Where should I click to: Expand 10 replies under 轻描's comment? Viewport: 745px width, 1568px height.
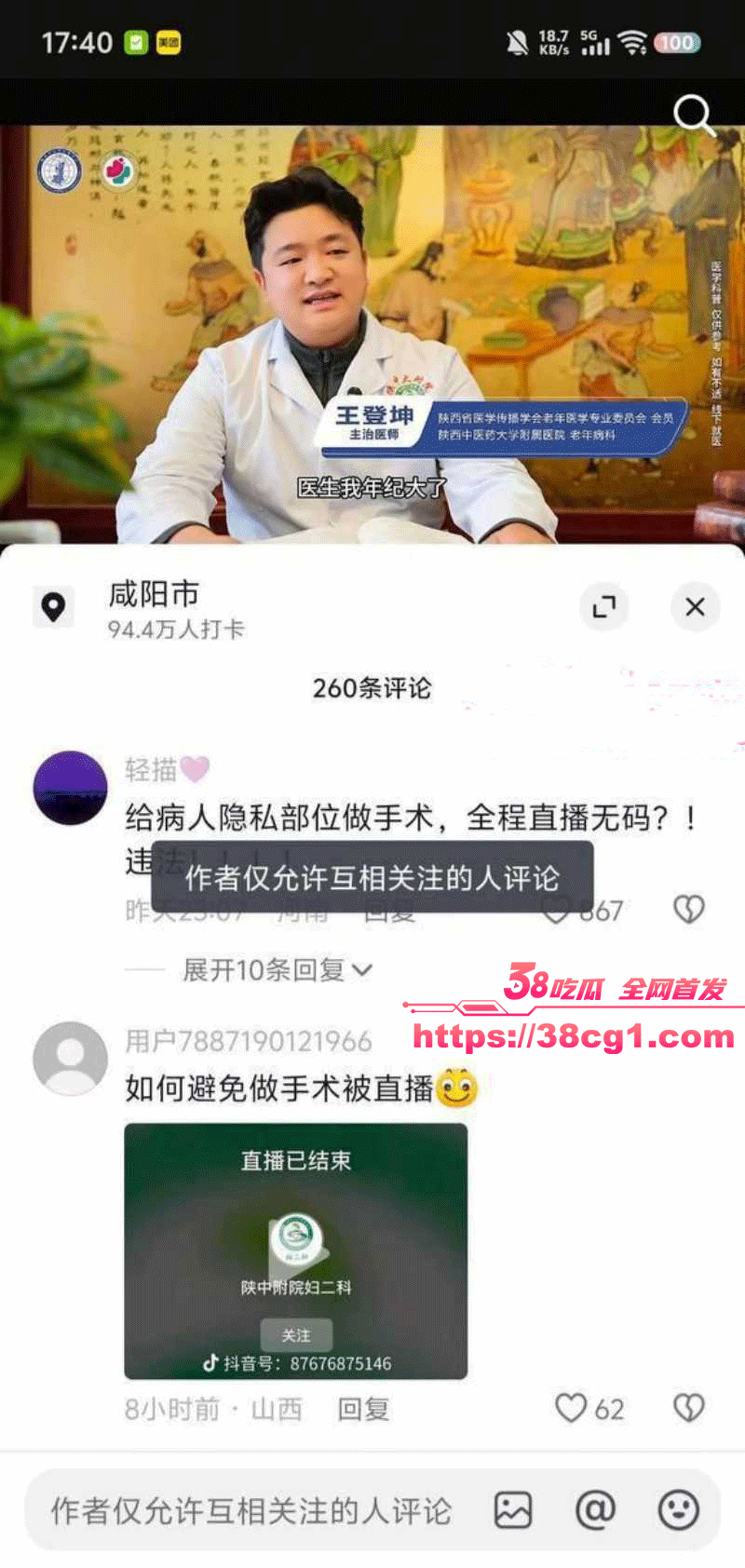(x=277, y=970)
